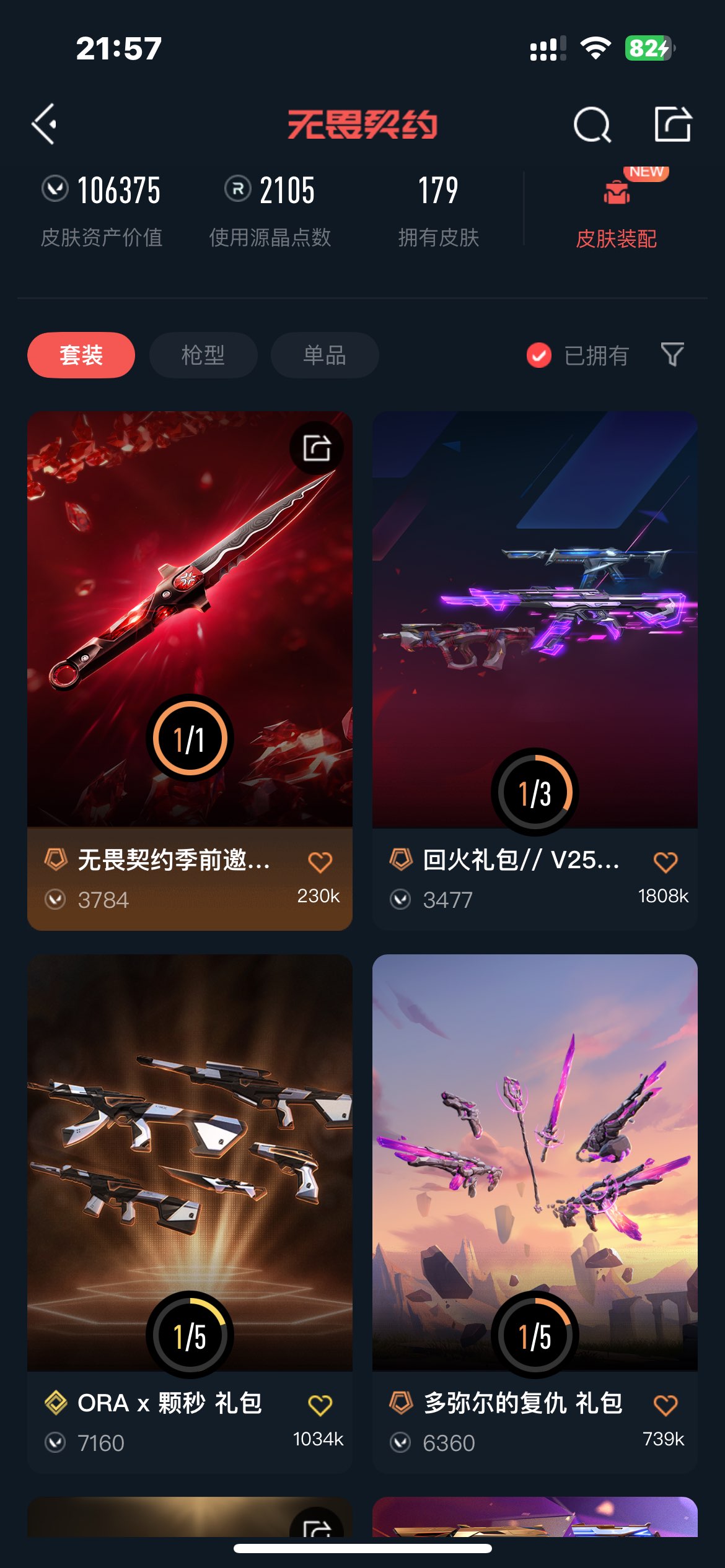Favorite the ORA x 颗秒 礼包
This screenshot has width=725, height=1568.
tap(320, 1405)
